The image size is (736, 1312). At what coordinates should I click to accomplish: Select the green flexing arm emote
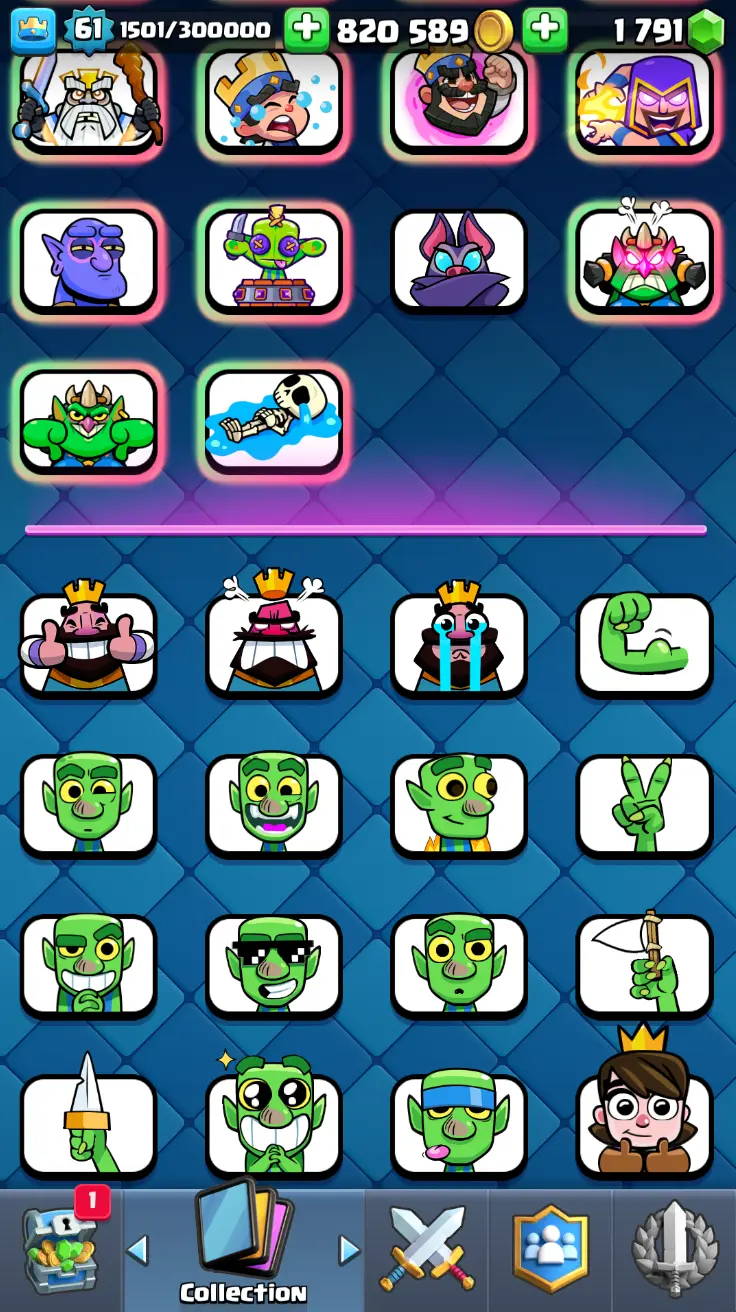click(644, 643)
